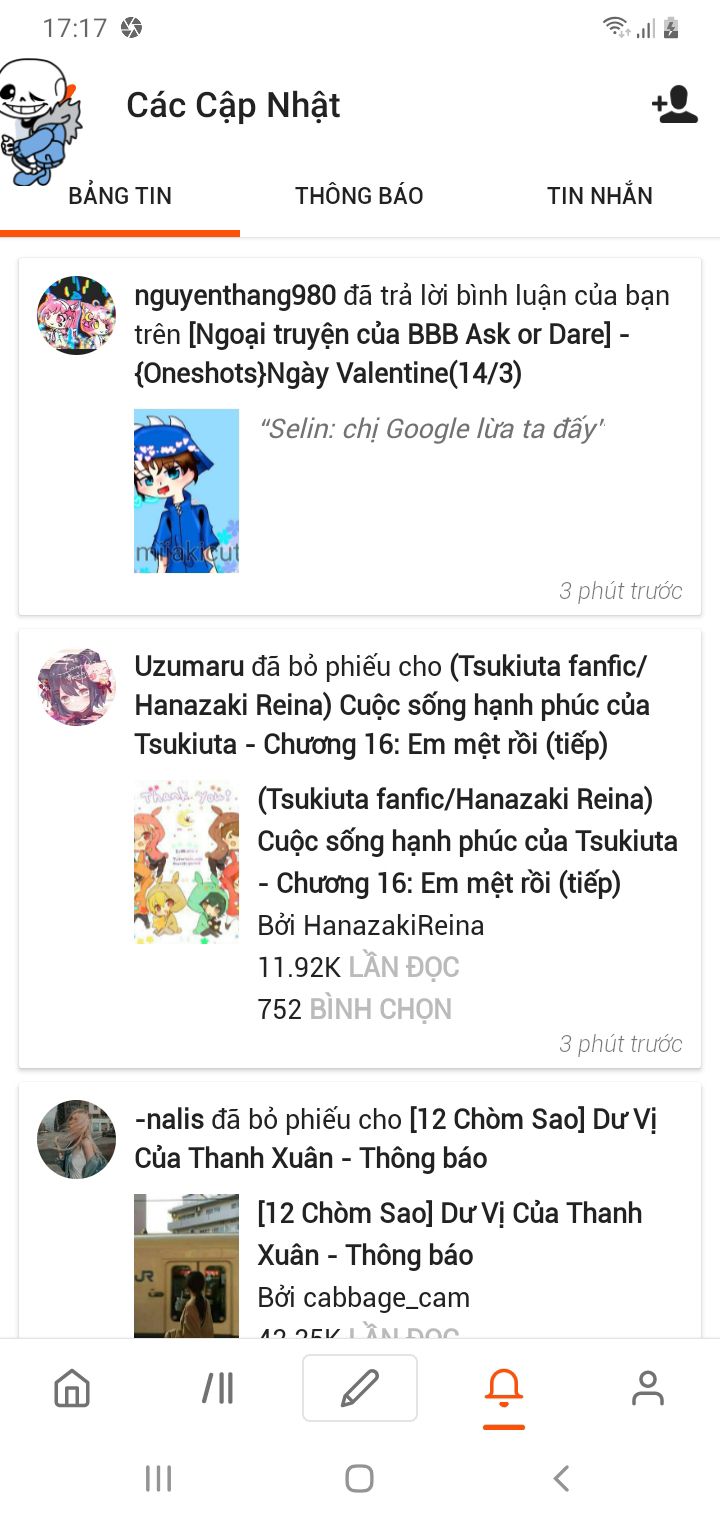The image size is (720, 1520).
Task: View nguyenthang980's profile avatar
Action: point(76,316)
